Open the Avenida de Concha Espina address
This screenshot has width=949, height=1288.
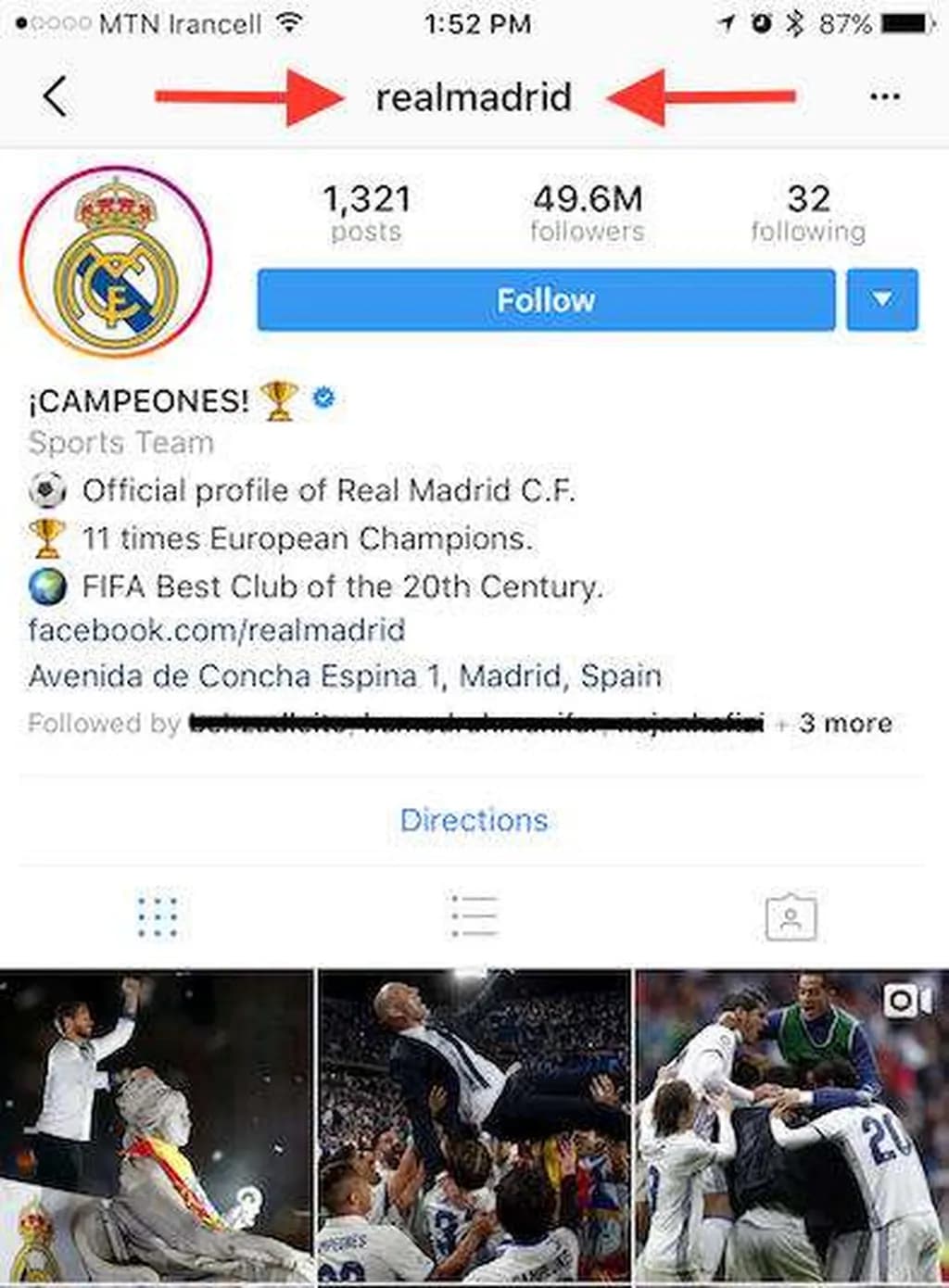point(345,676)
